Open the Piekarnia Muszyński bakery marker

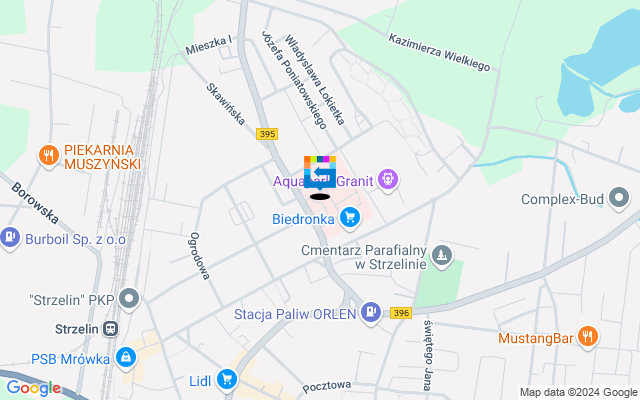point(46,155)
